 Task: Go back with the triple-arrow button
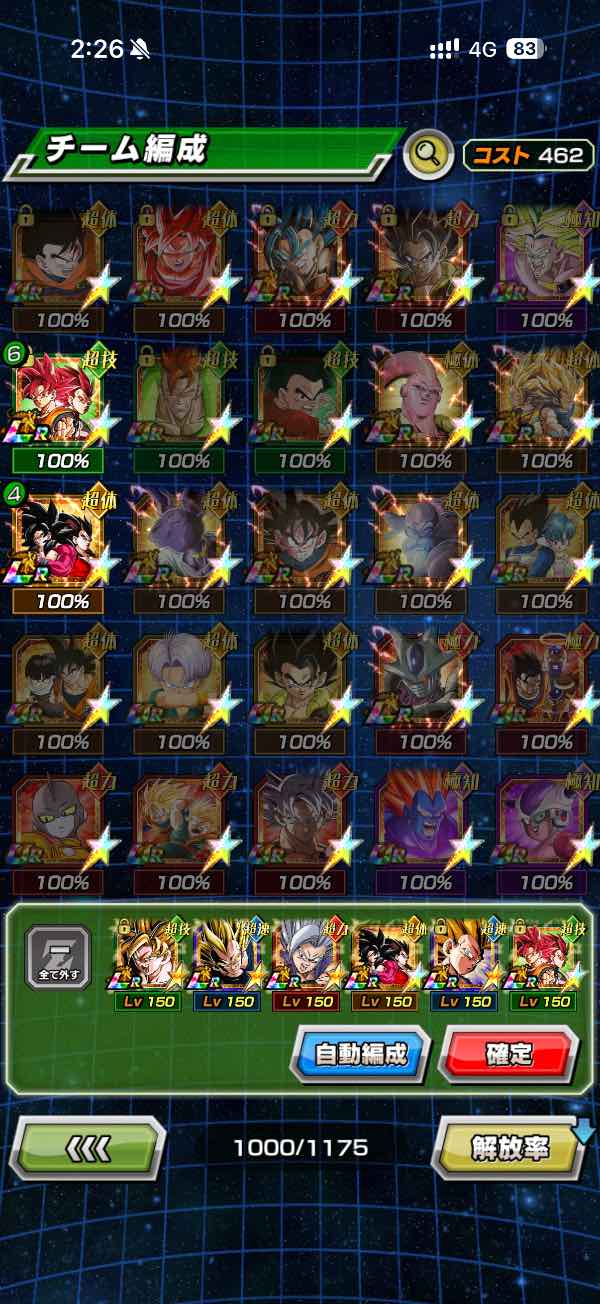(87, 1148)
